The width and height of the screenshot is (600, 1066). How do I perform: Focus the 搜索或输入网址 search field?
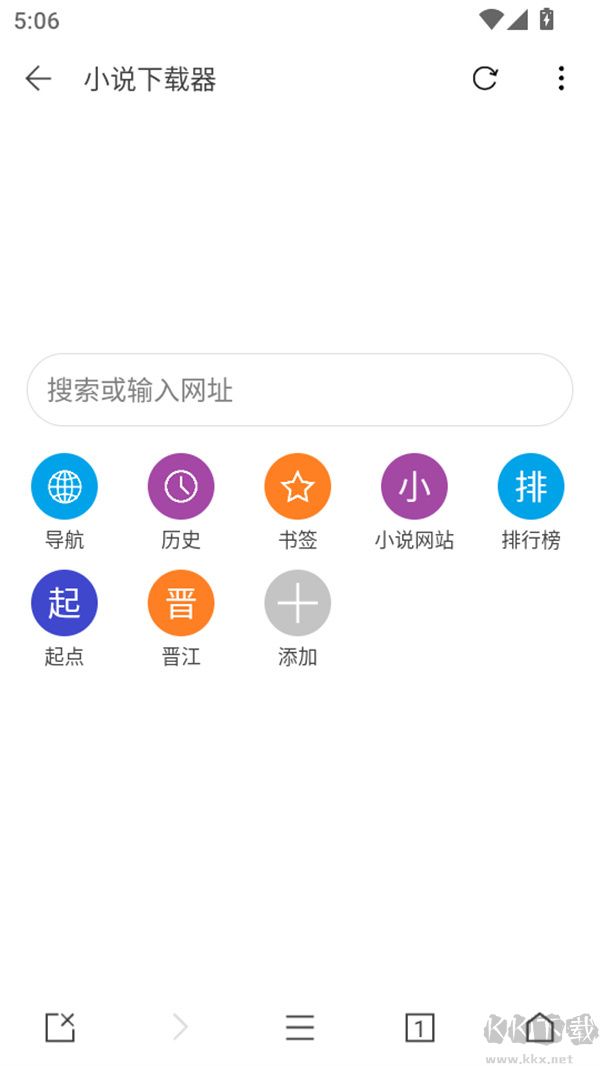point(300,390)
